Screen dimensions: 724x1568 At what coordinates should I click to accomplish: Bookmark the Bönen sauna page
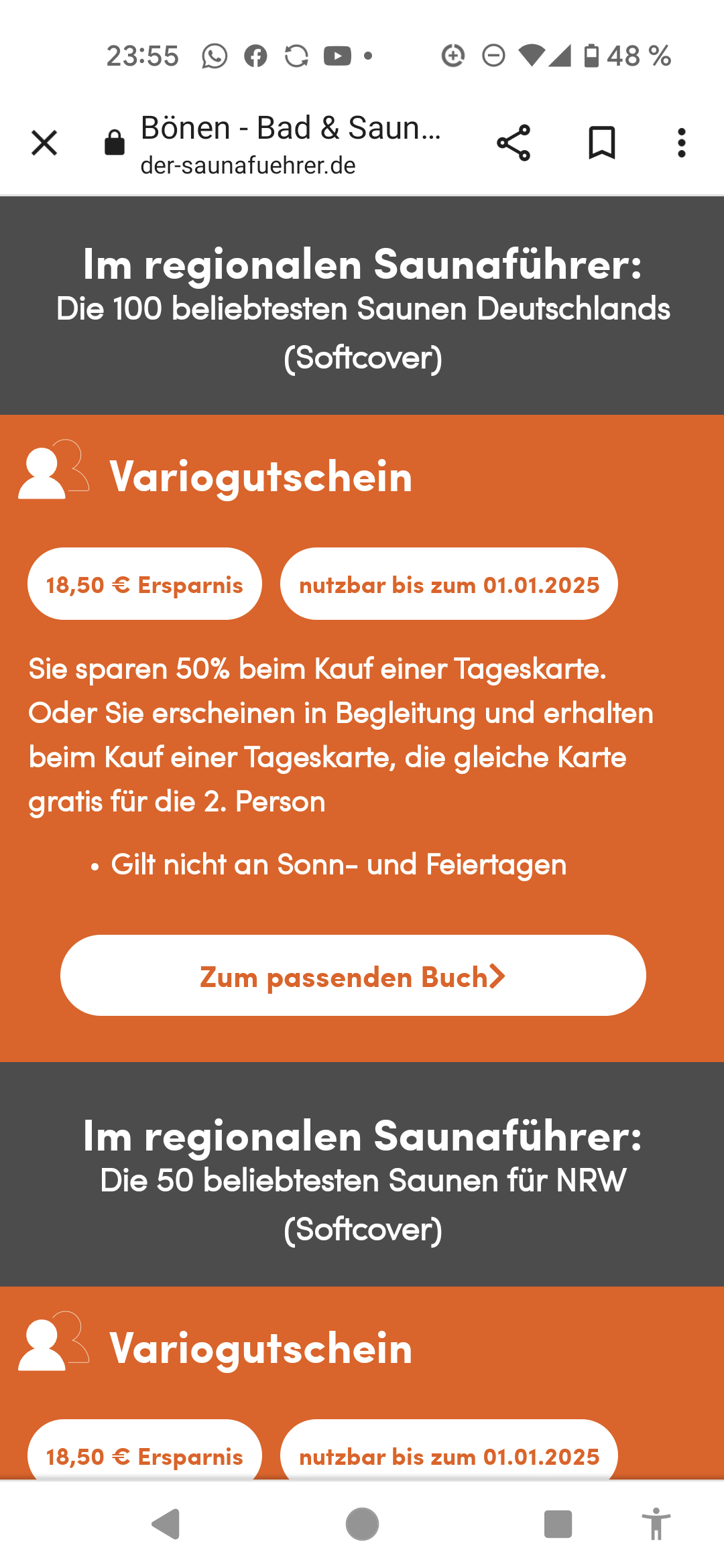coord(601,143)
